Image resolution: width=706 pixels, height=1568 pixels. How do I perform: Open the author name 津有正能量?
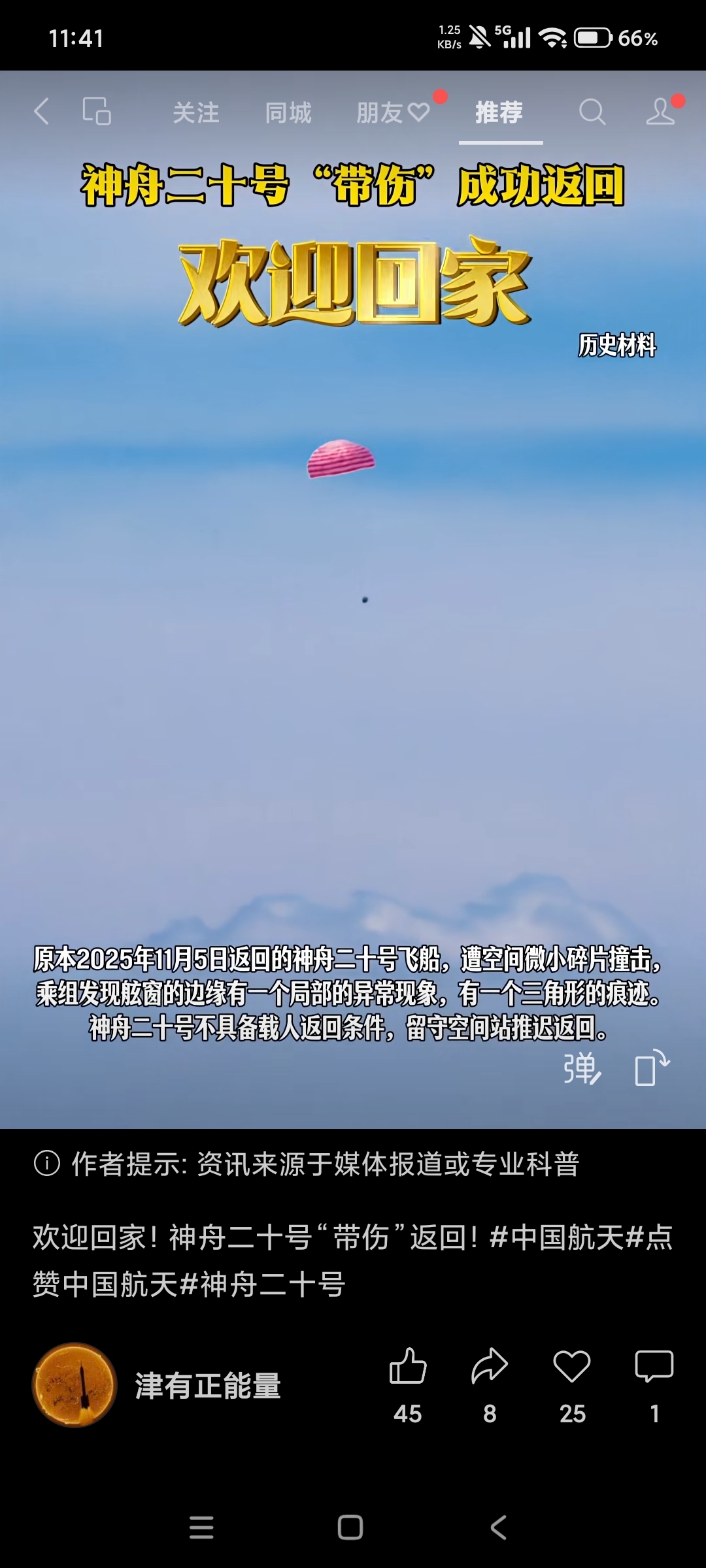[208, 1386]
